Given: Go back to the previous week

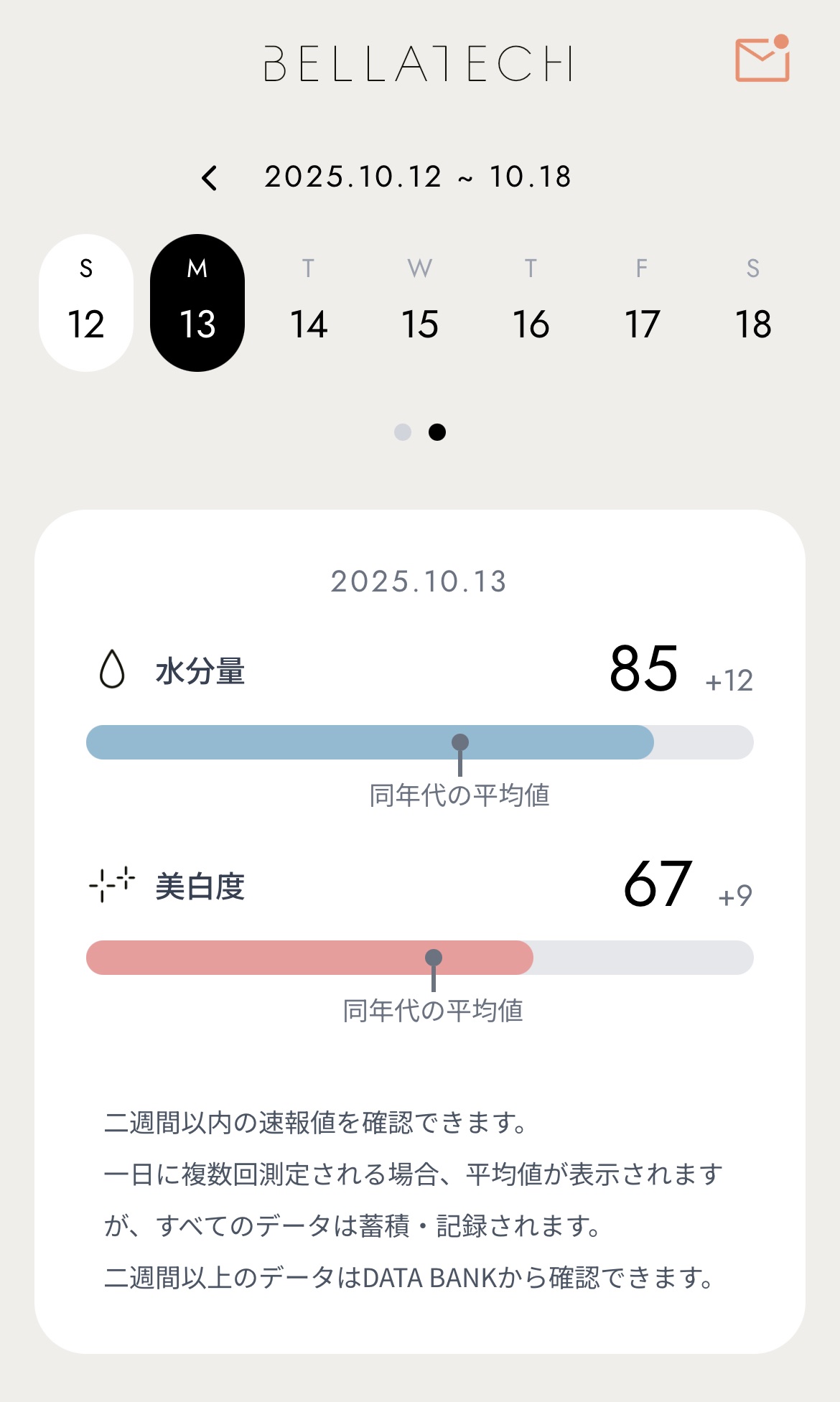Looking at the screenshot, I should click(x=209, y=178).
